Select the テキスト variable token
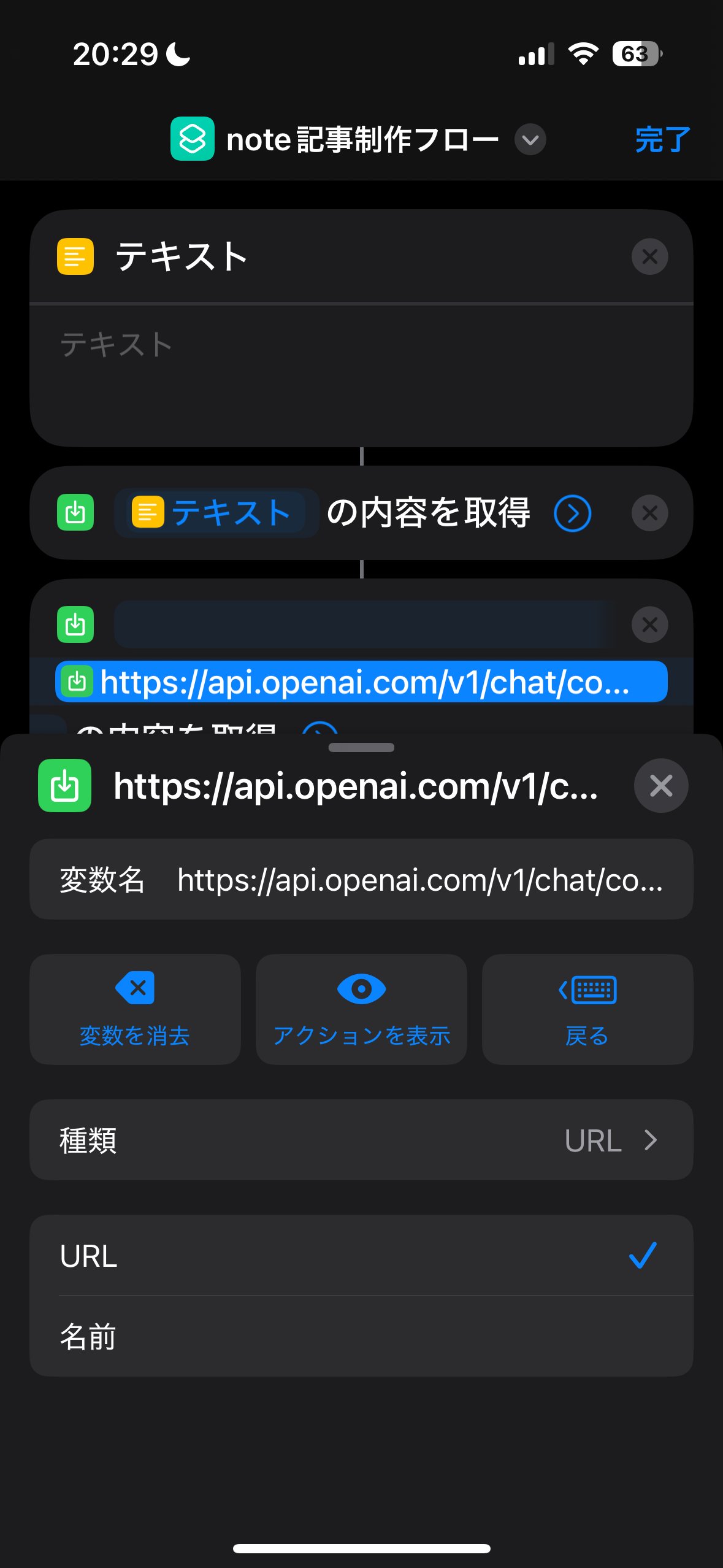Image resolution: width=723 pixels, height=1568 pixels. coord(216,513)
